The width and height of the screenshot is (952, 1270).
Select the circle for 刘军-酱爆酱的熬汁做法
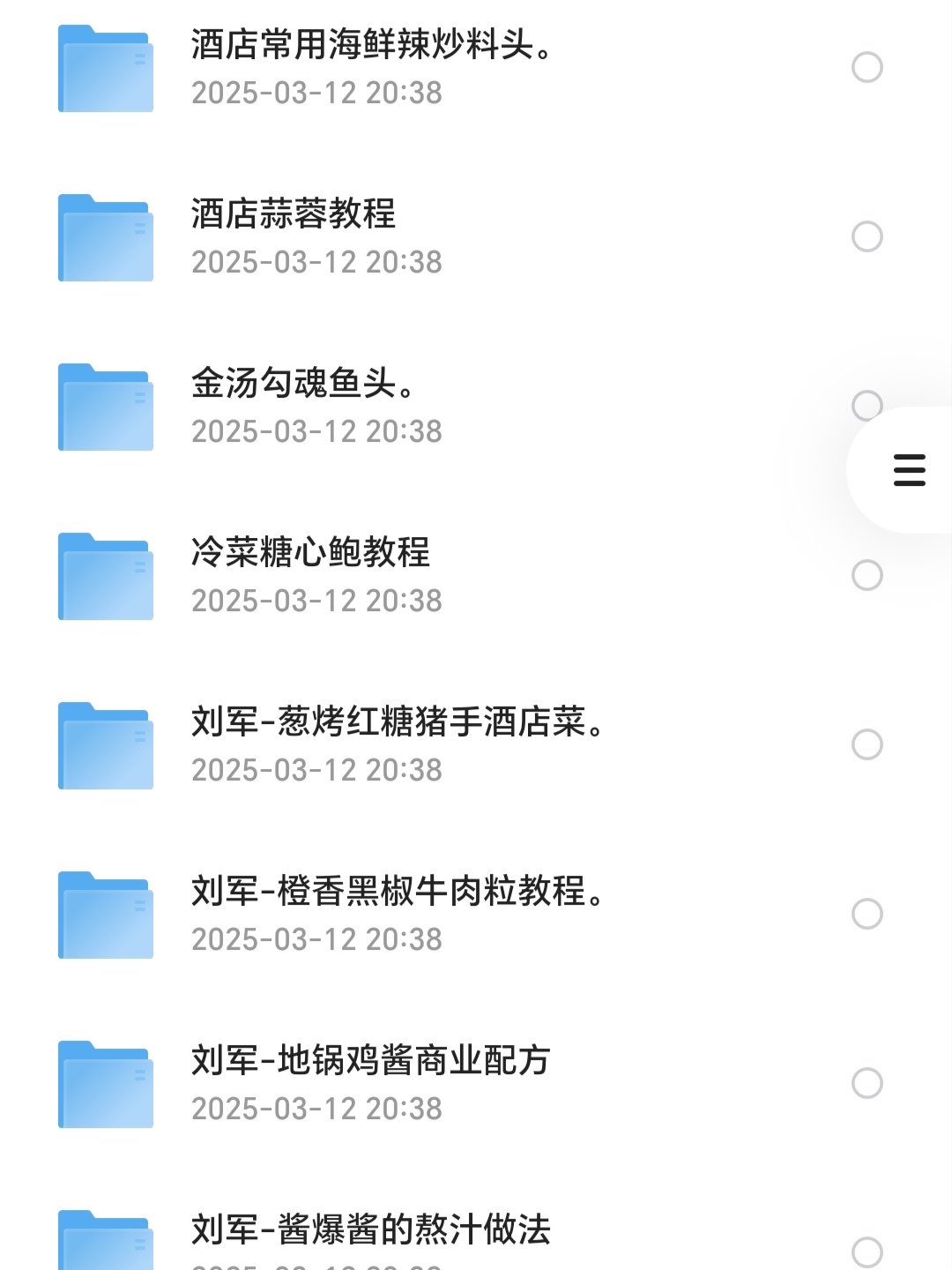point(867,1251)
